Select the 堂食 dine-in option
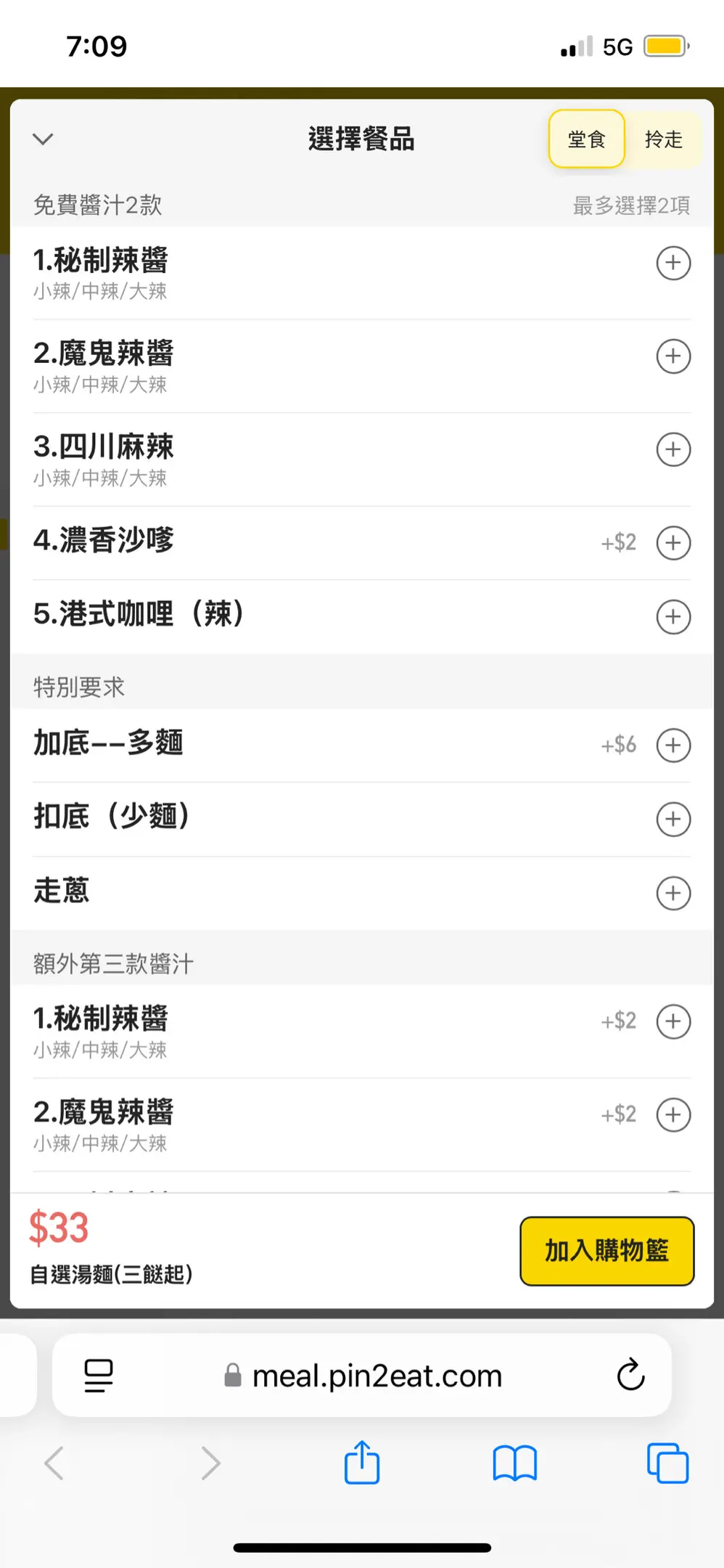 (x=586, y=139)
